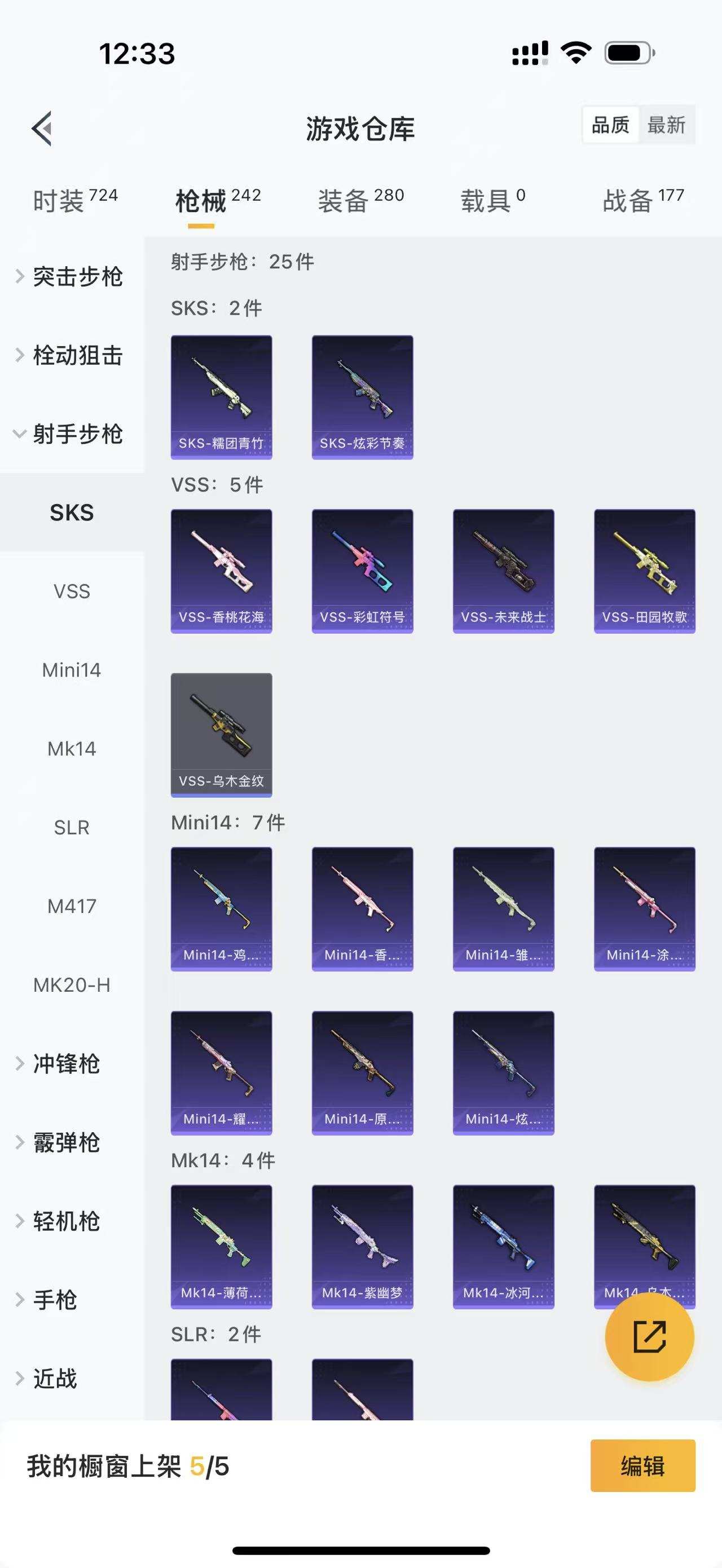Select Mini14 in the sidebar

72,670
